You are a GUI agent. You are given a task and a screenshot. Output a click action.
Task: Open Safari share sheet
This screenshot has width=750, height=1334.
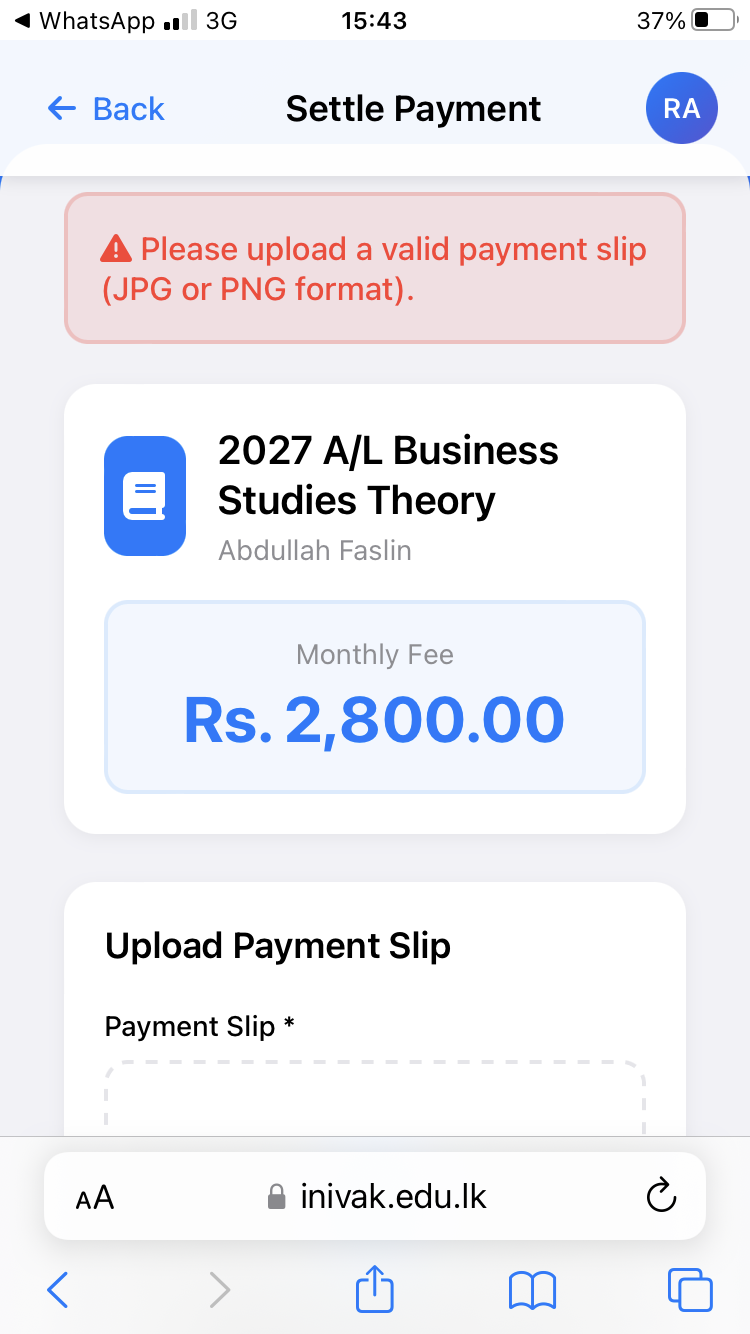click(x=375, y=1288)
